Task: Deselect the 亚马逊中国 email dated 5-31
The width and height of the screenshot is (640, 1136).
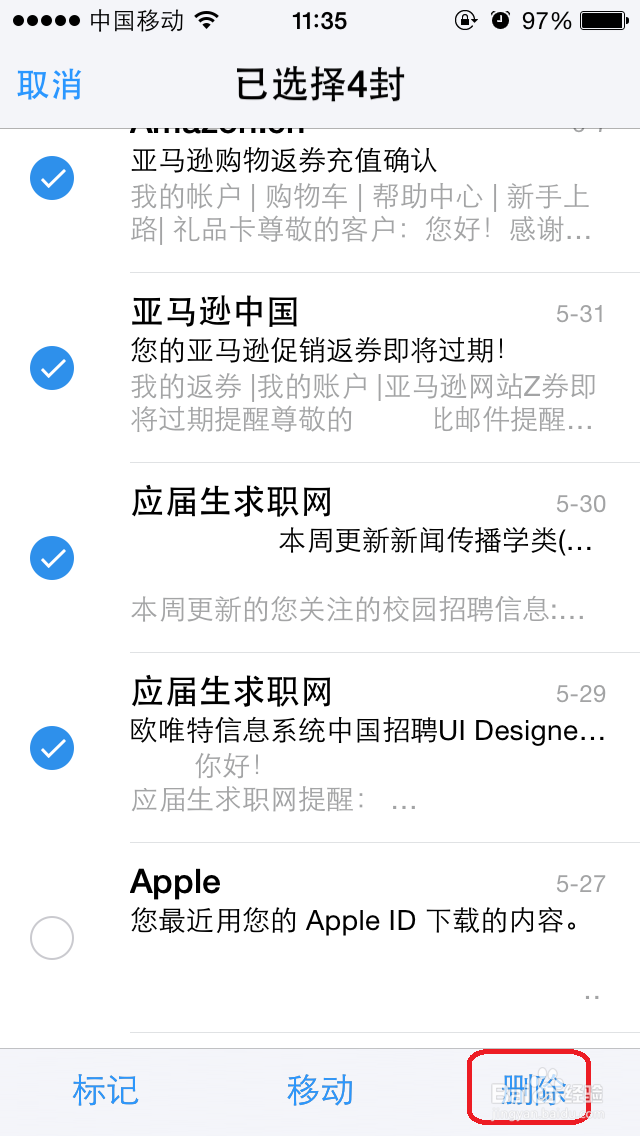Action: coord(51,368)
